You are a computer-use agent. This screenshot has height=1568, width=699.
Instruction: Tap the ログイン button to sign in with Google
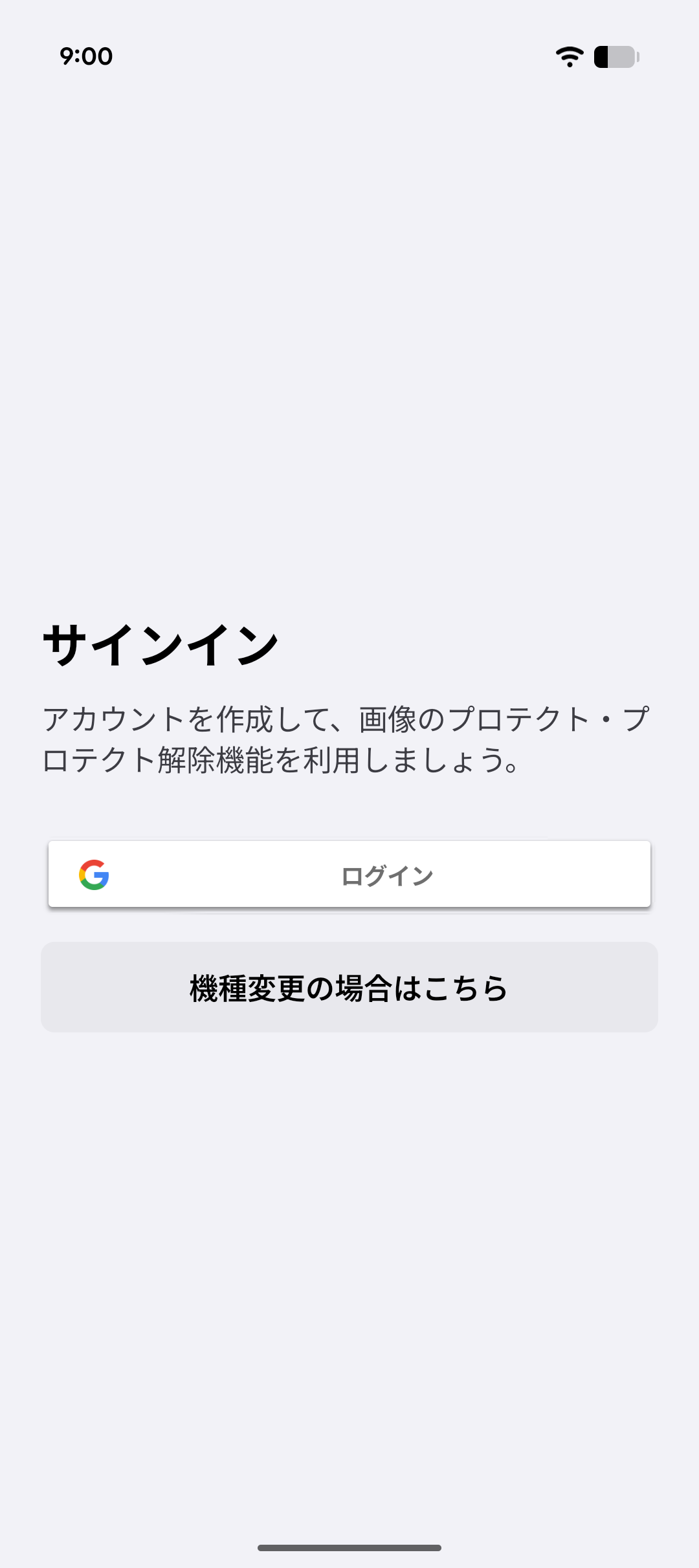coord(349,875)
